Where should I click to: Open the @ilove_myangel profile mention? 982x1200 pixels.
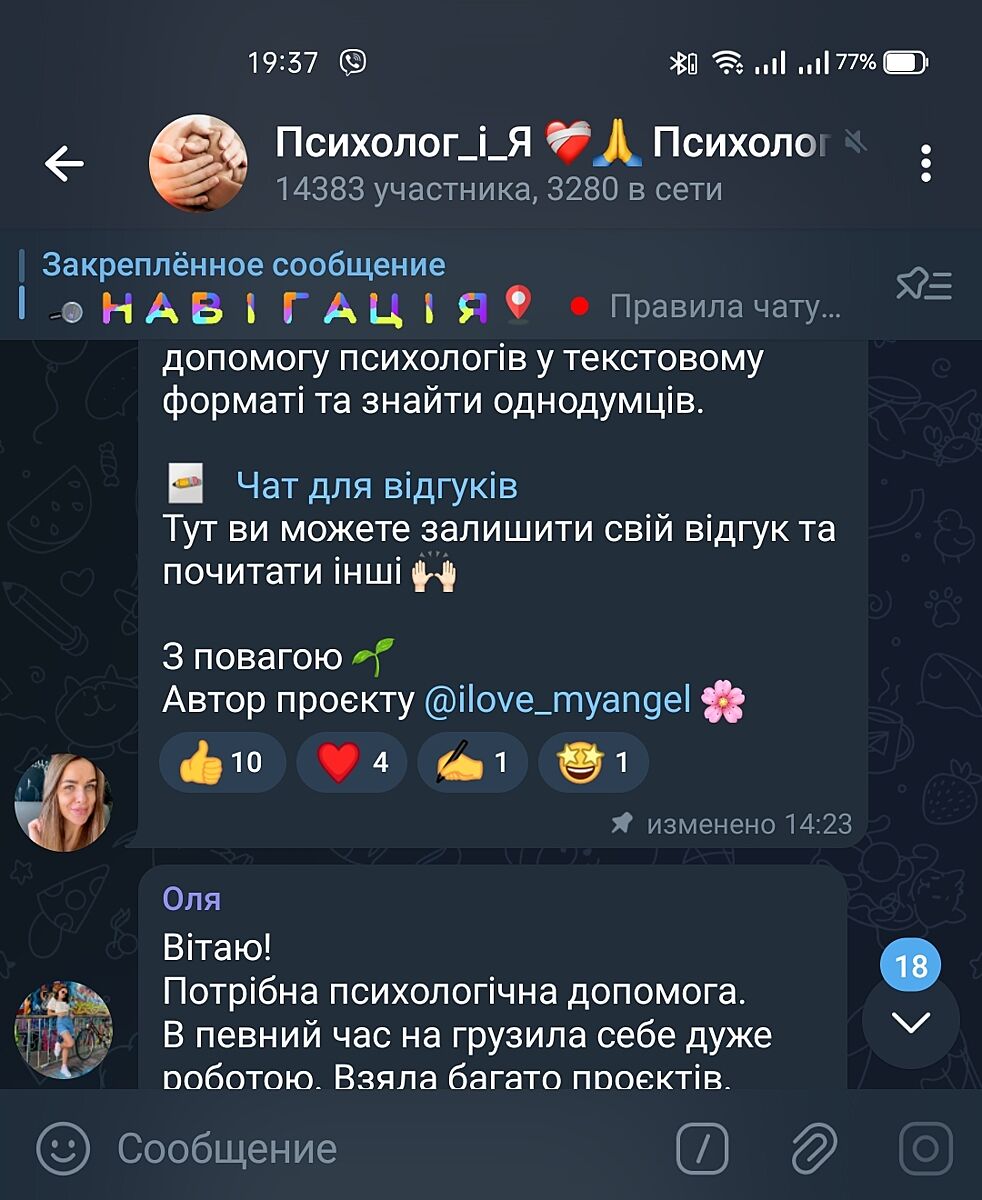pos(558,701)
